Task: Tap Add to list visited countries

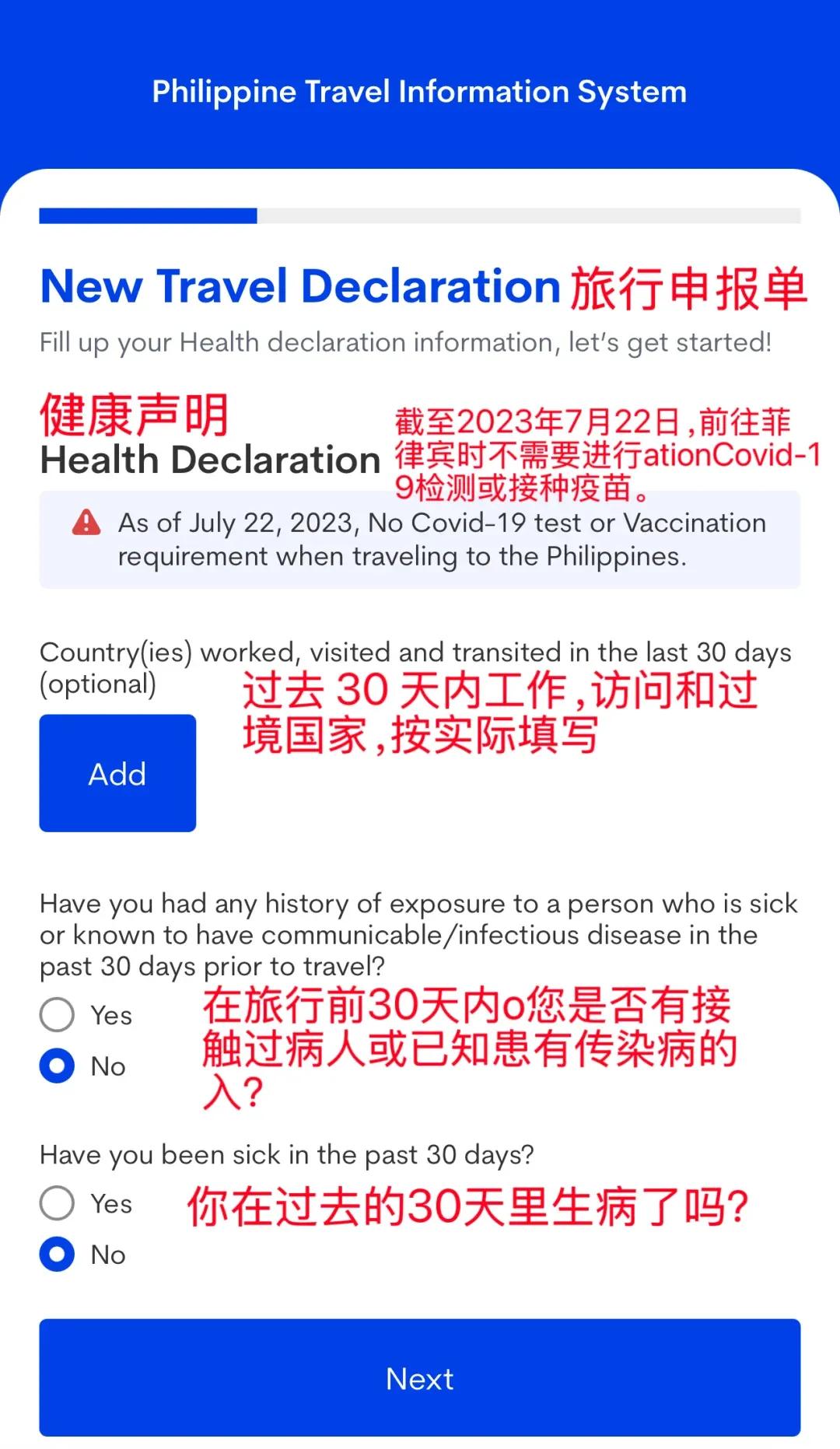Action: pos(117,773)
